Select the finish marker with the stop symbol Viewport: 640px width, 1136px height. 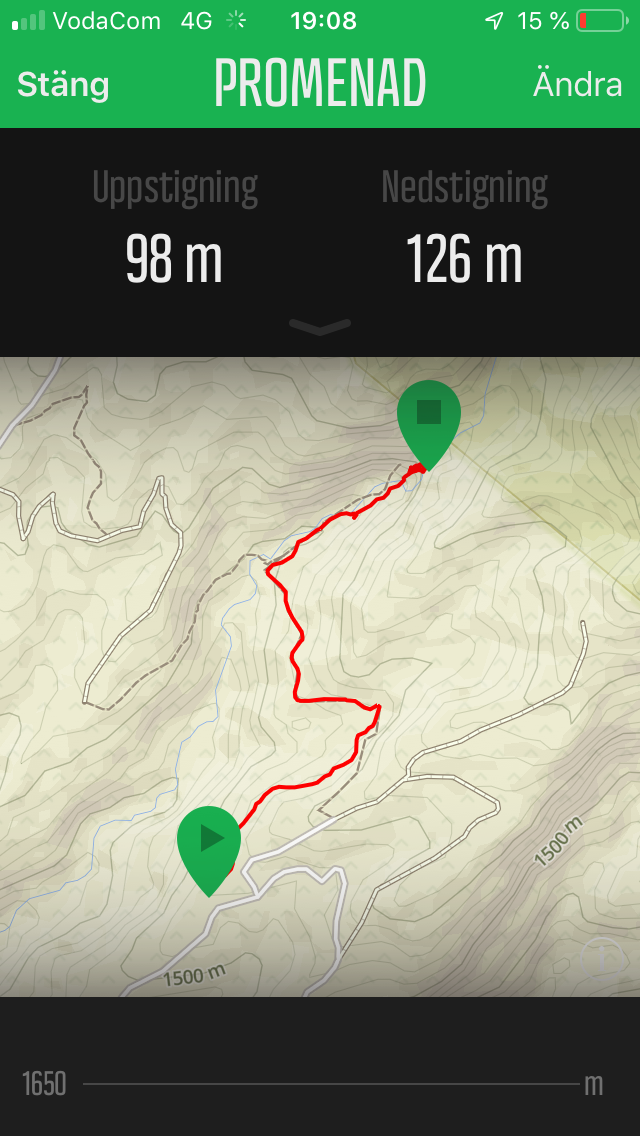click(x=428, y=414)
